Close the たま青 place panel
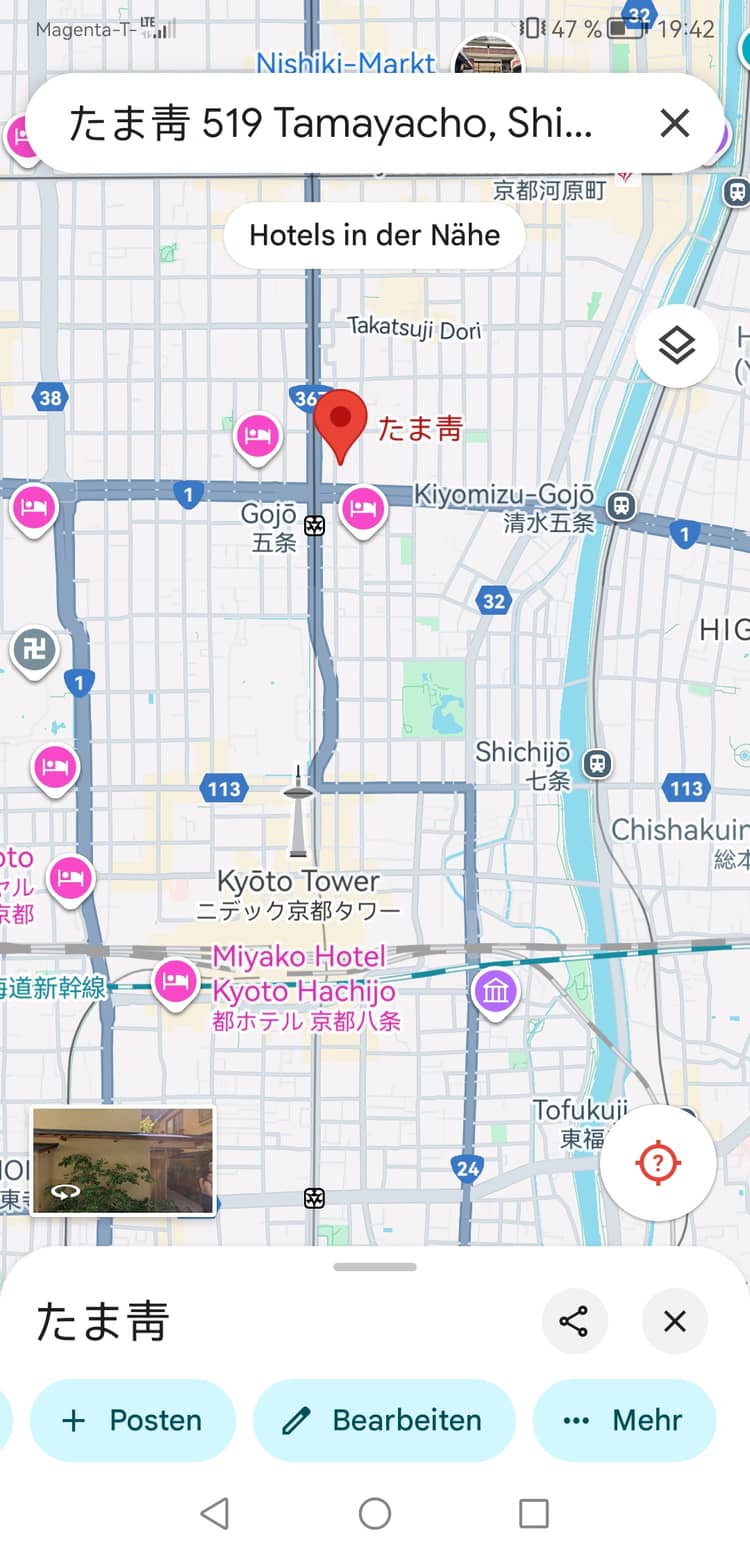The width and height of the screenshot is (750, 1556). click(x=675, y=1322)
